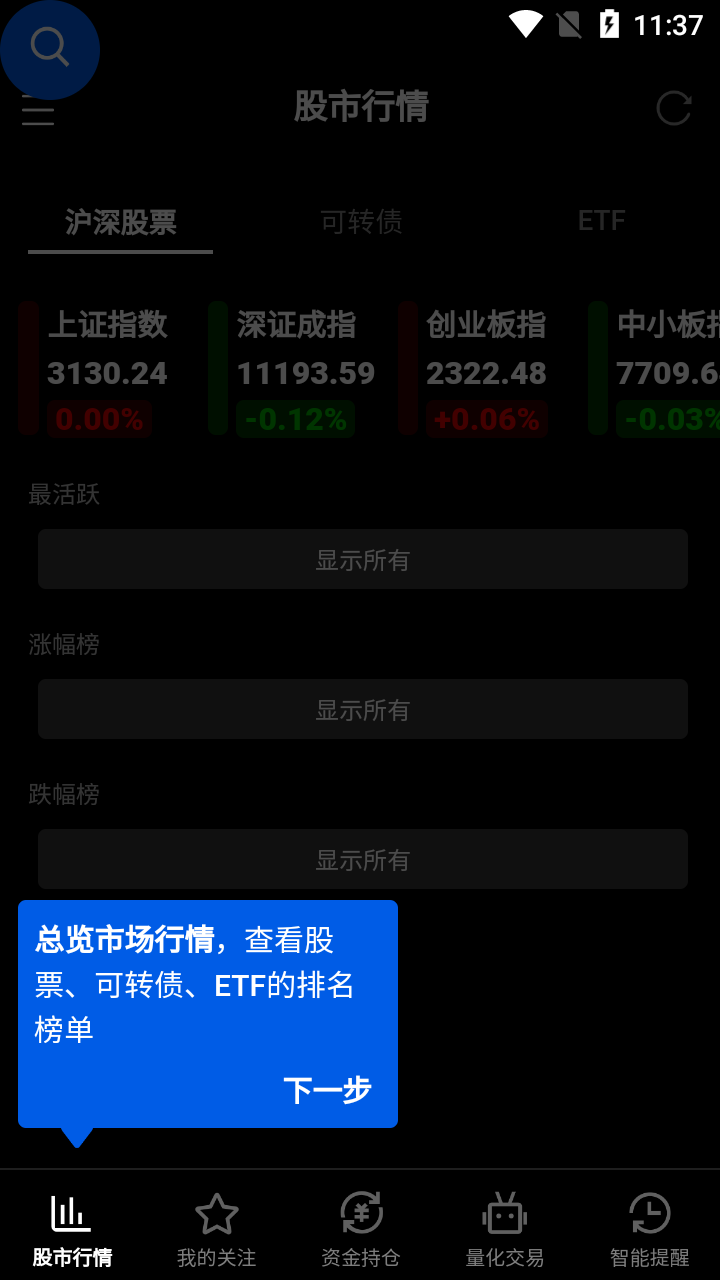Select the 股市行情 bottom tab
The image size is (720, 1280).
[72, 1228]
